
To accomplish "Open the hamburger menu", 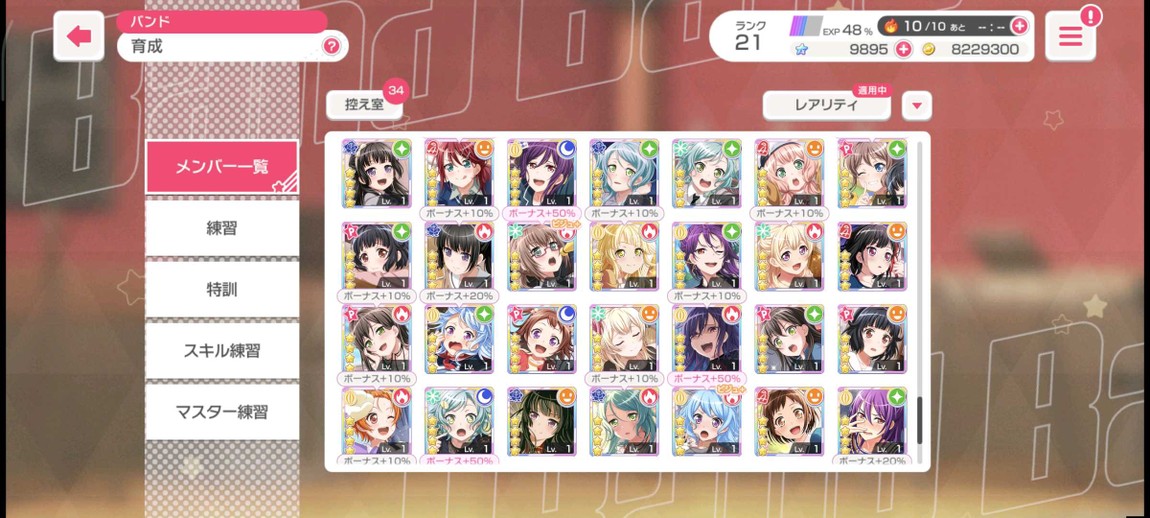I will [1070, 37].
